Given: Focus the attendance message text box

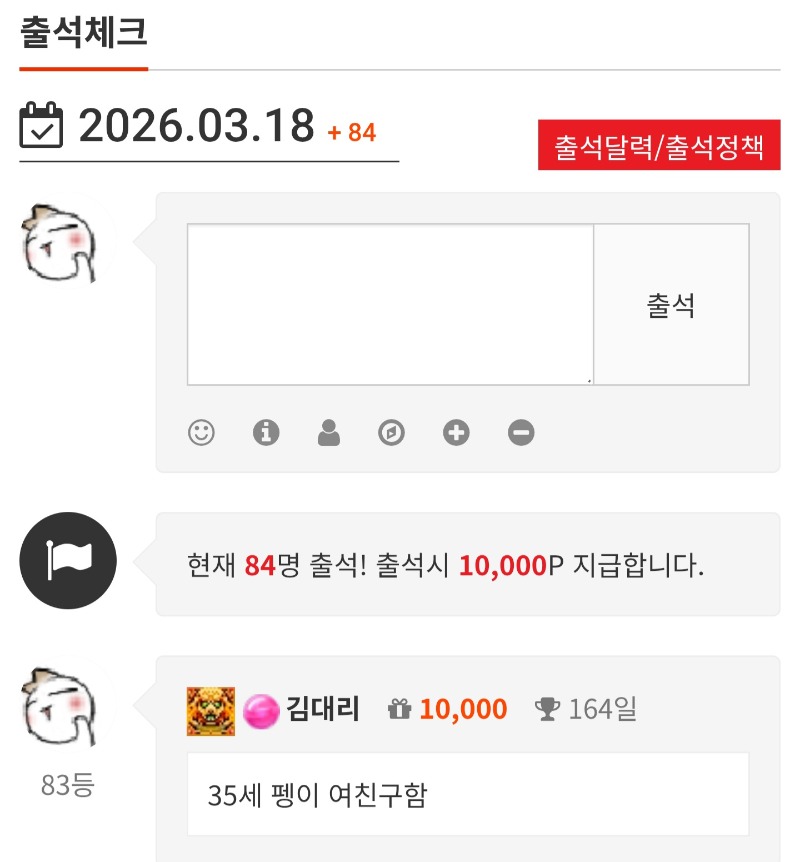Looking at the screenshot, I should 390,304.
